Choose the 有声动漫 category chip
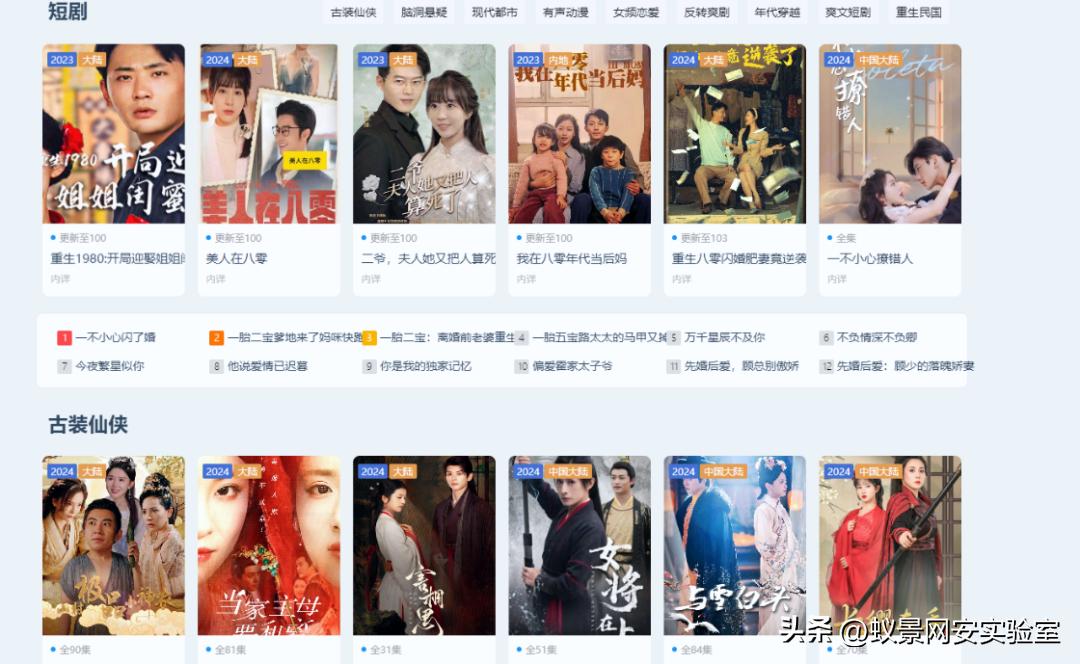 565,13
